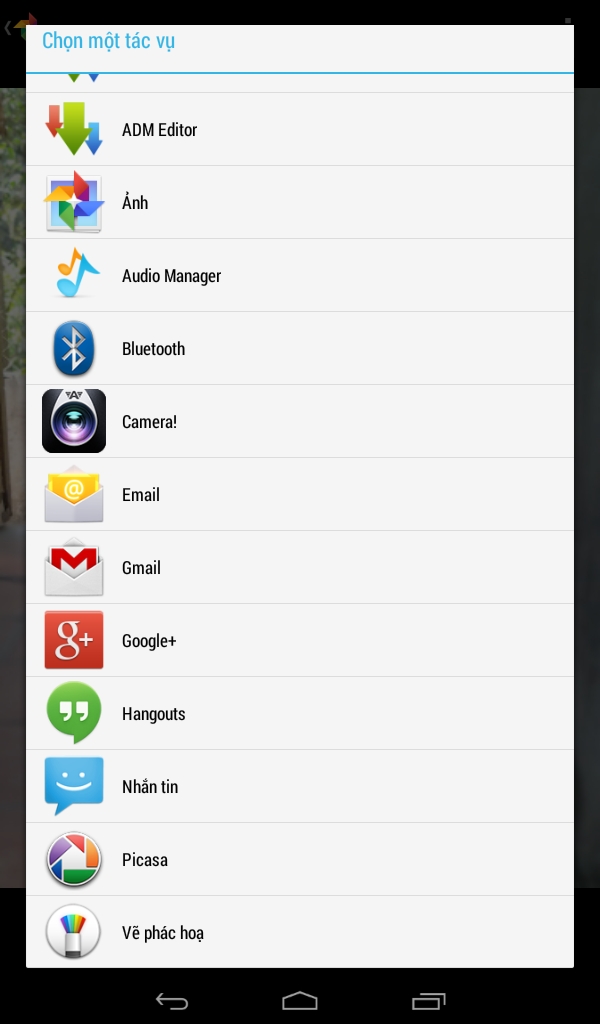The height and width of the screenshot is (1024, 600).
Task: Send via Hangouts
Action: pyautogui.click(x=300, y=714)
